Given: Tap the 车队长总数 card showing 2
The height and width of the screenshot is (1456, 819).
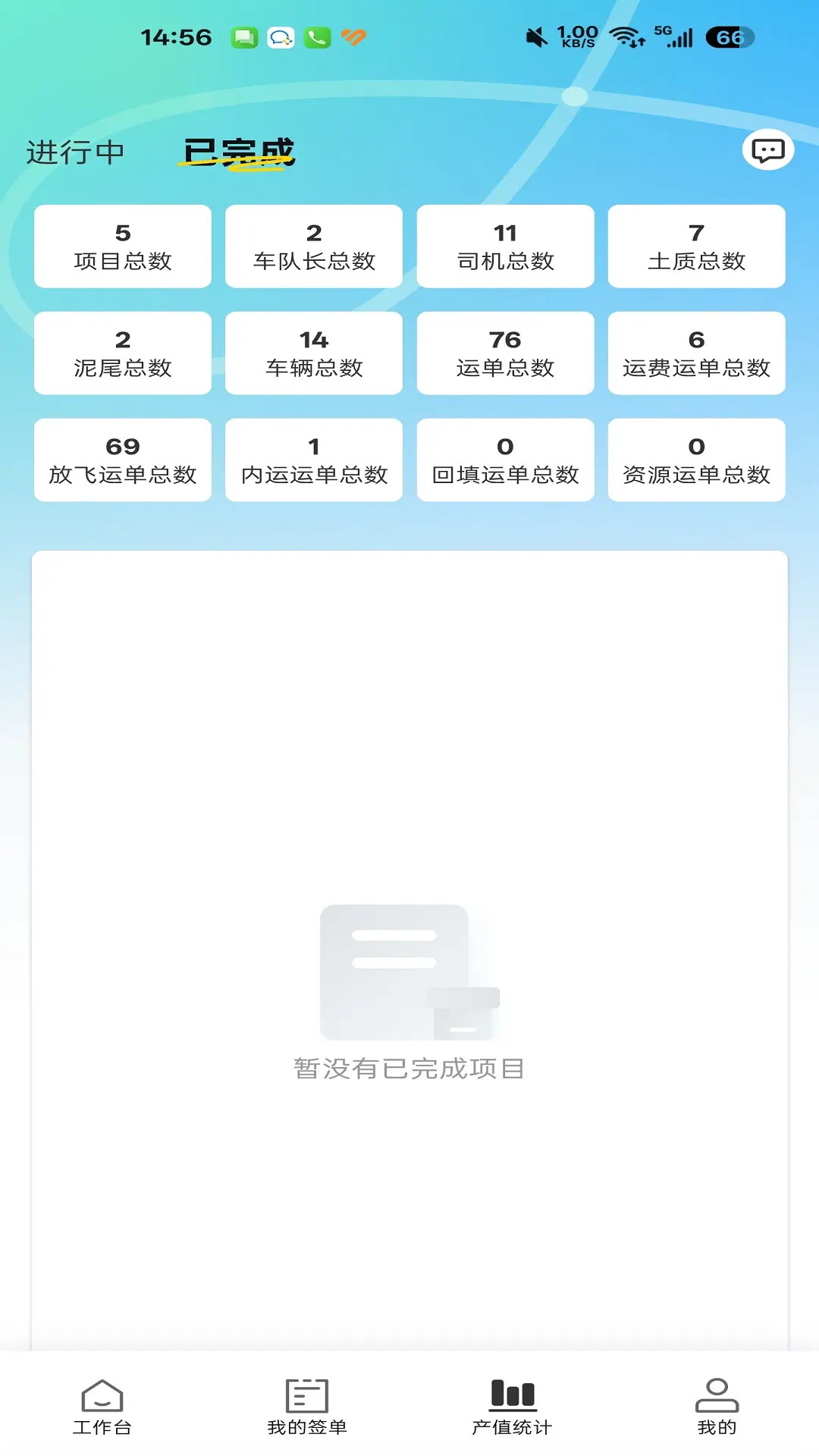Looking at the screenshot, I should point(314,246).
